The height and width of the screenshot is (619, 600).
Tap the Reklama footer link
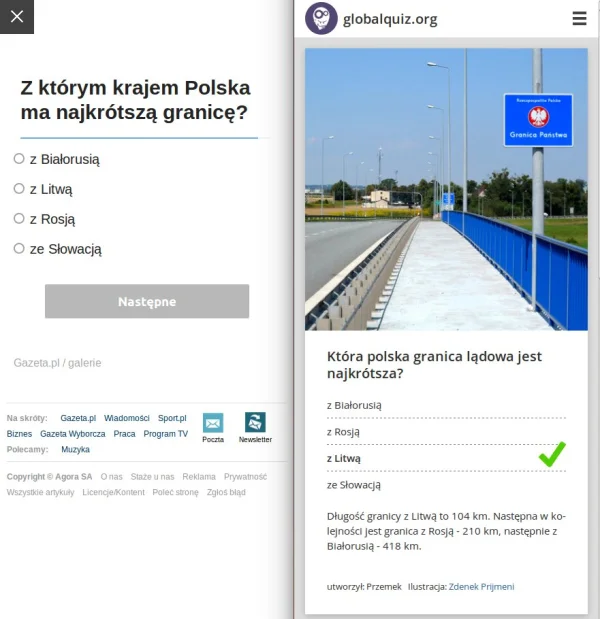[x=199, y=477]
